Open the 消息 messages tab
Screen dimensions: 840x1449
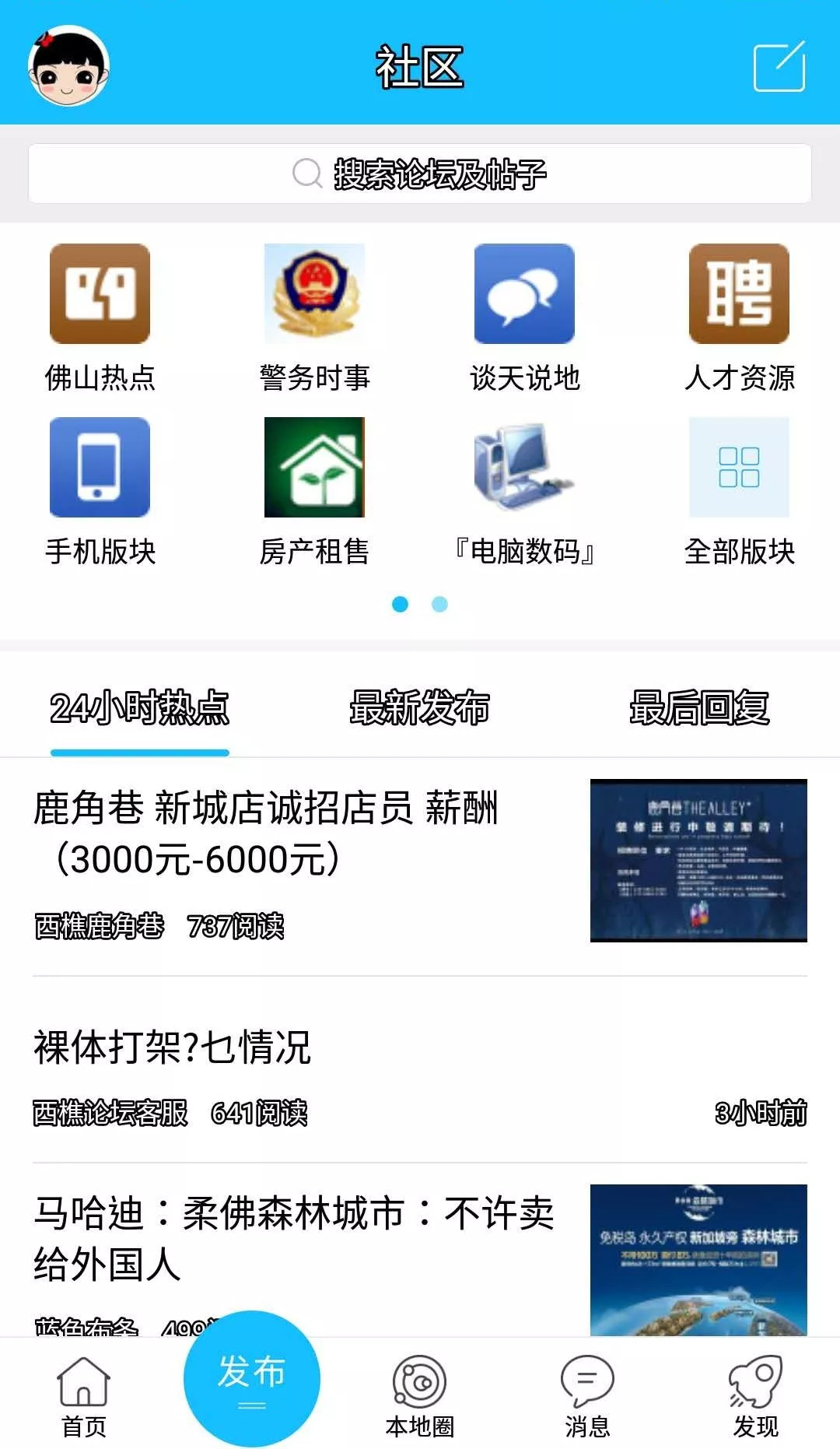pos(587,1397)
